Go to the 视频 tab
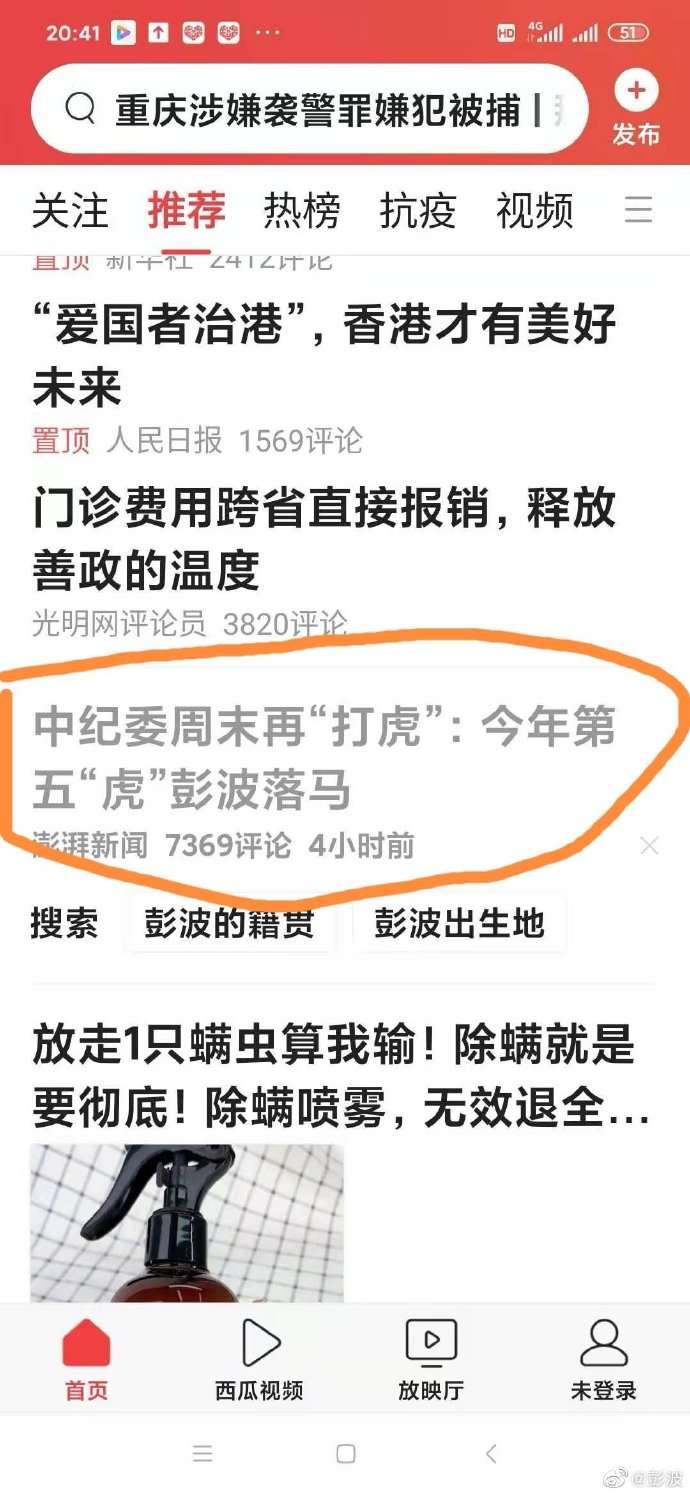The image size is (690, 1495). [x=534, y=211]
